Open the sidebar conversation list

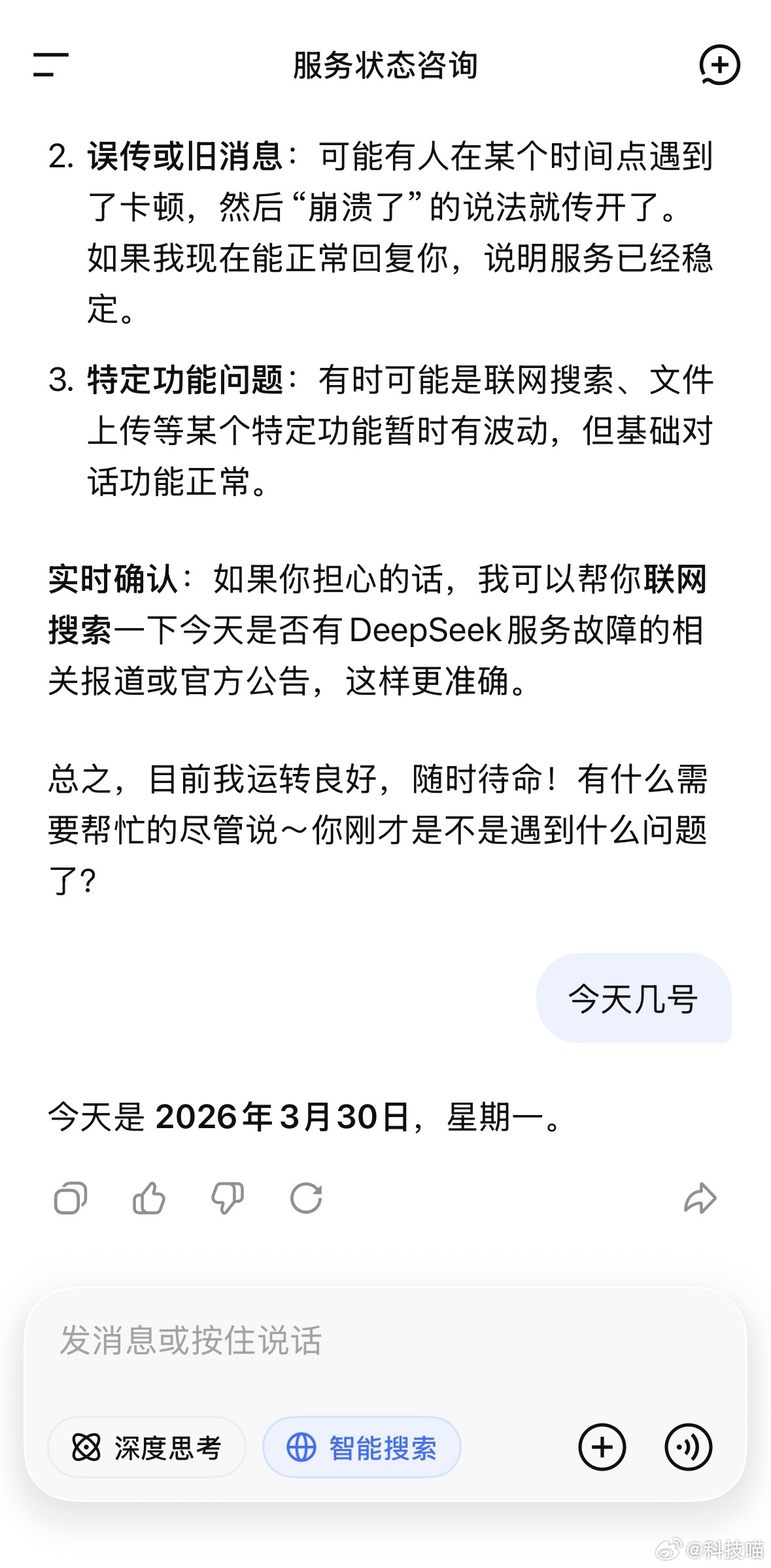(49, 65)
